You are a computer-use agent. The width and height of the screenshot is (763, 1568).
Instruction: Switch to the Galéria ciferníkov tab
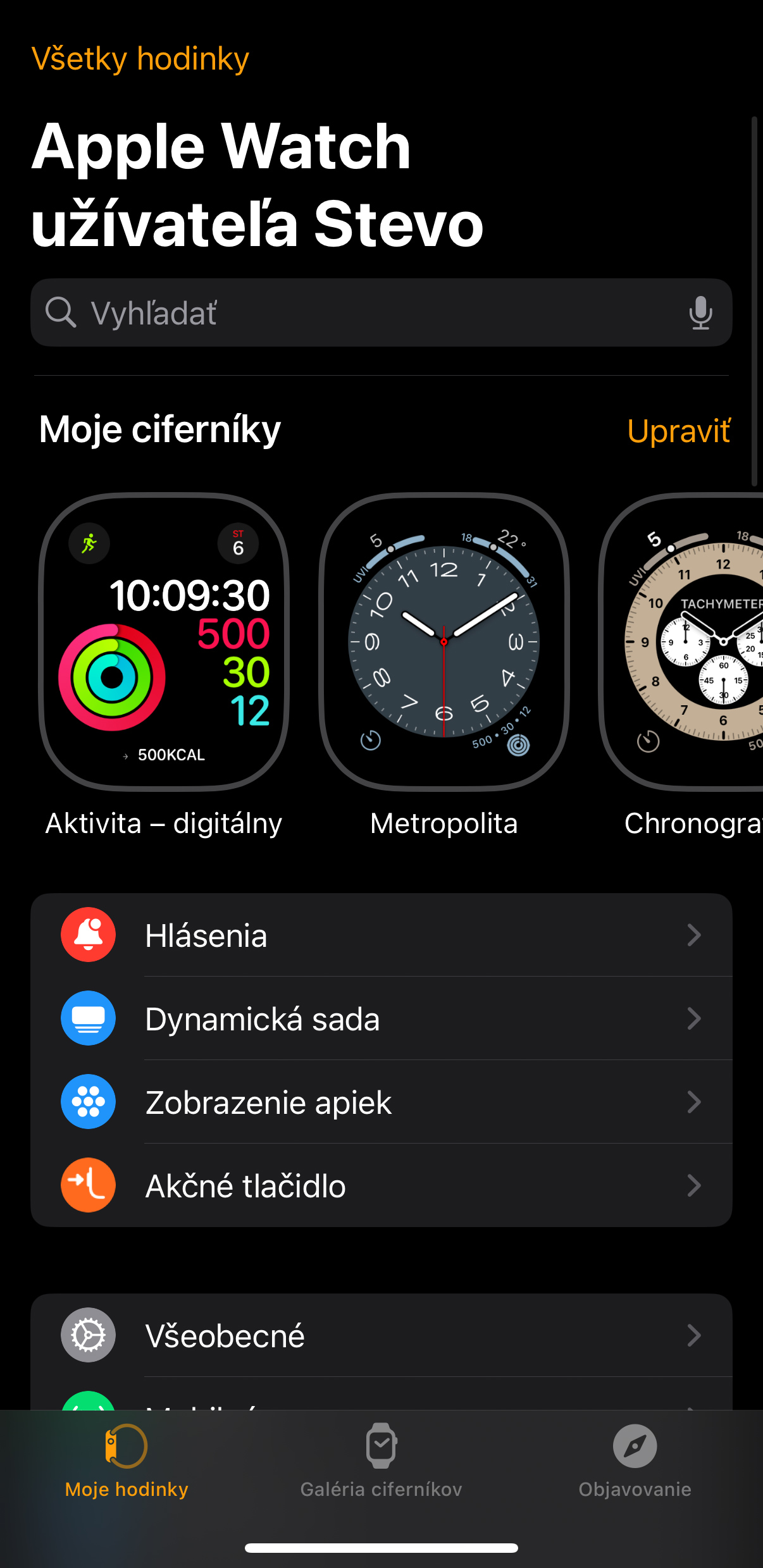(381, 1461)
